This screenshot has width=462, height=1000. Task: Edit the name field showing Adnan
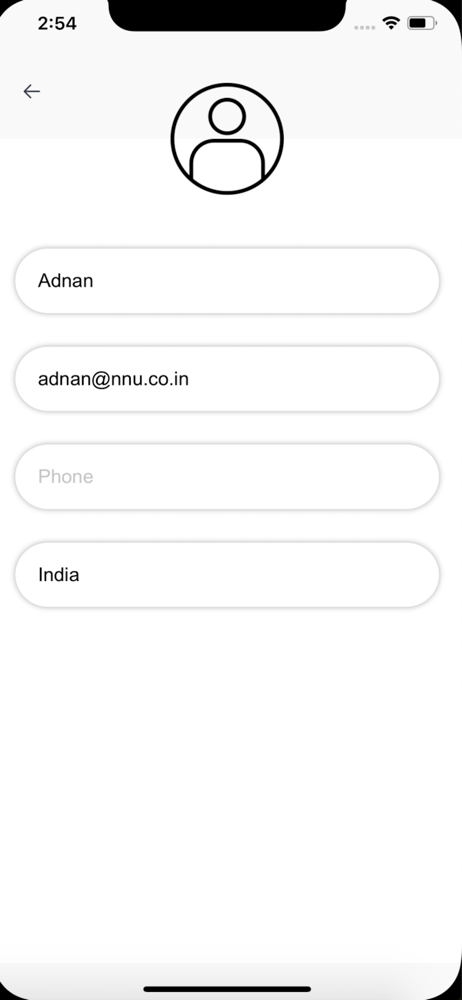(x=227, y=281)
